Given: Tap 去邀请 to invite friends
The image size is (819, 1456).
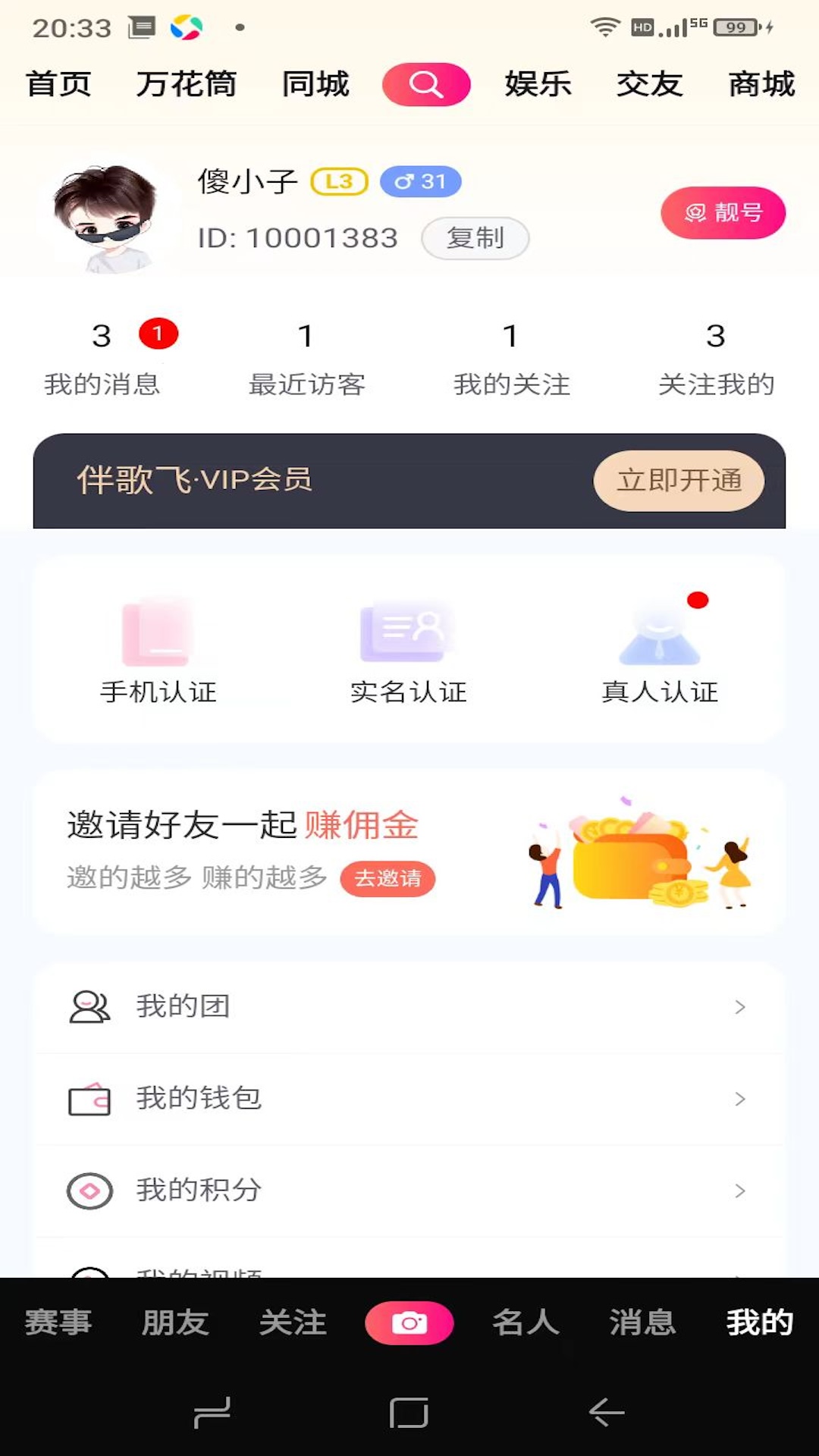Looking at the screenshot, I should tap(388, 879).
